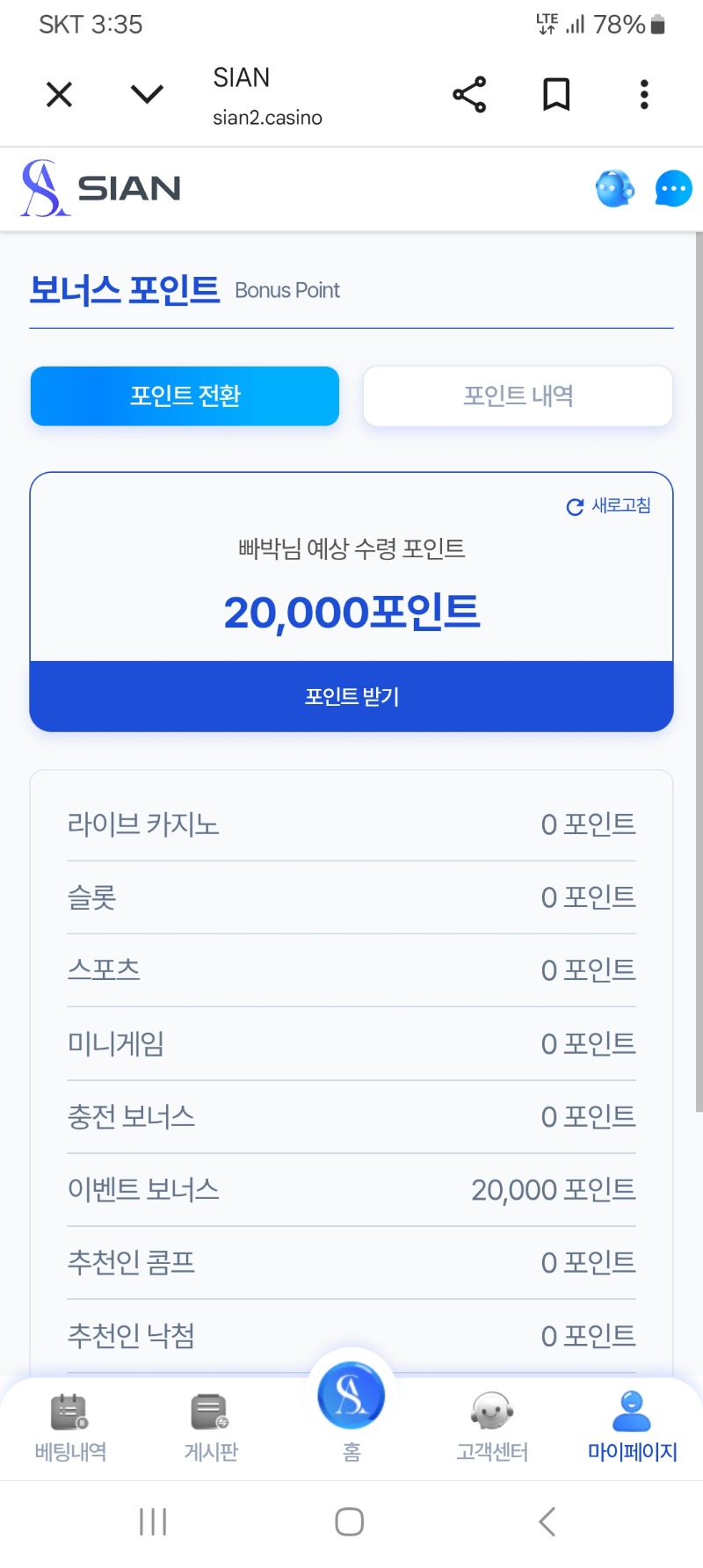
Task: Open the blue support agent icon
Action: (615, 188)
